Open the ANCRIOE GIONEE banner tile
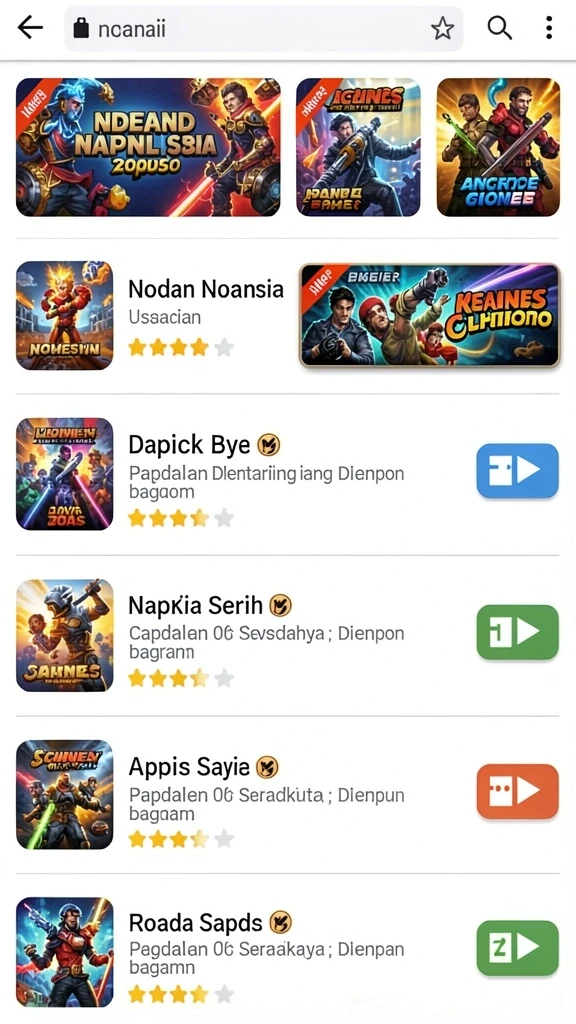This screenshot has width=576, height=1024. 498,147
